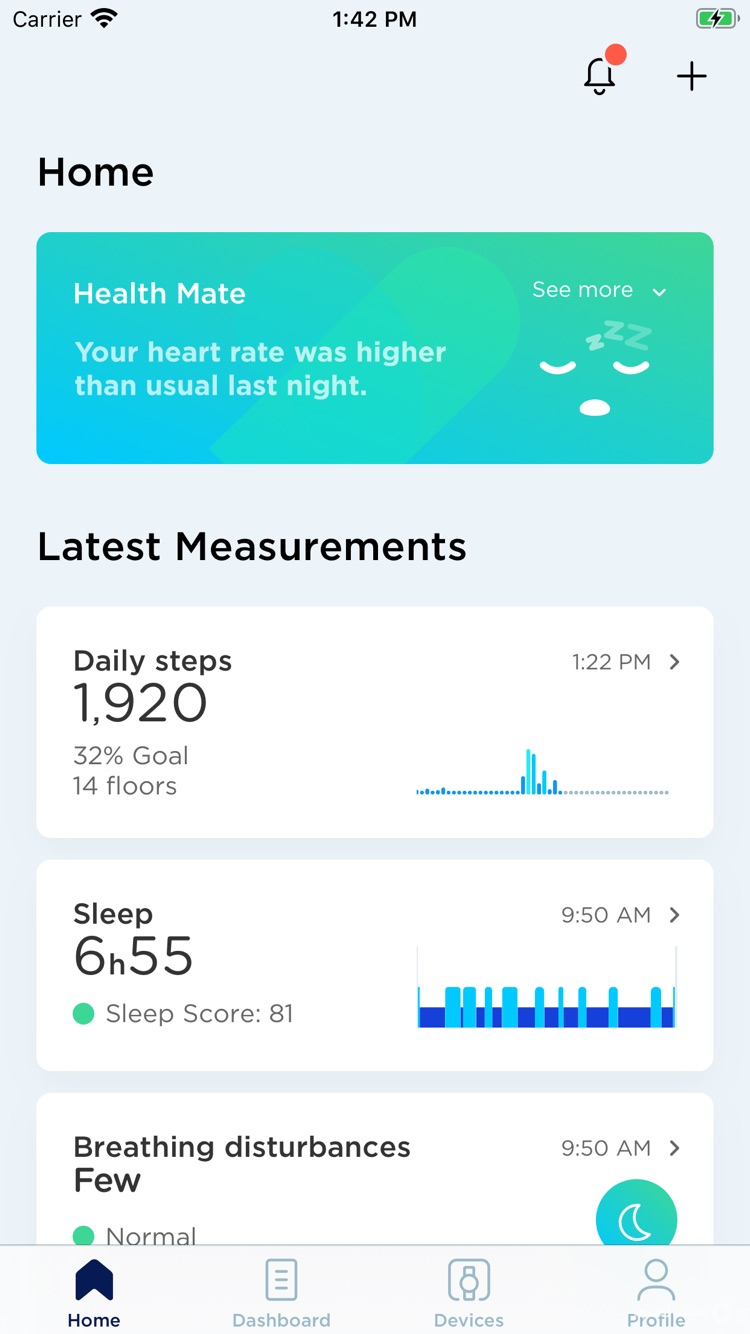Screen dimensions: 750x1334
Task: Tap the green Sleep Score status dot
Action: [83, 1013]
